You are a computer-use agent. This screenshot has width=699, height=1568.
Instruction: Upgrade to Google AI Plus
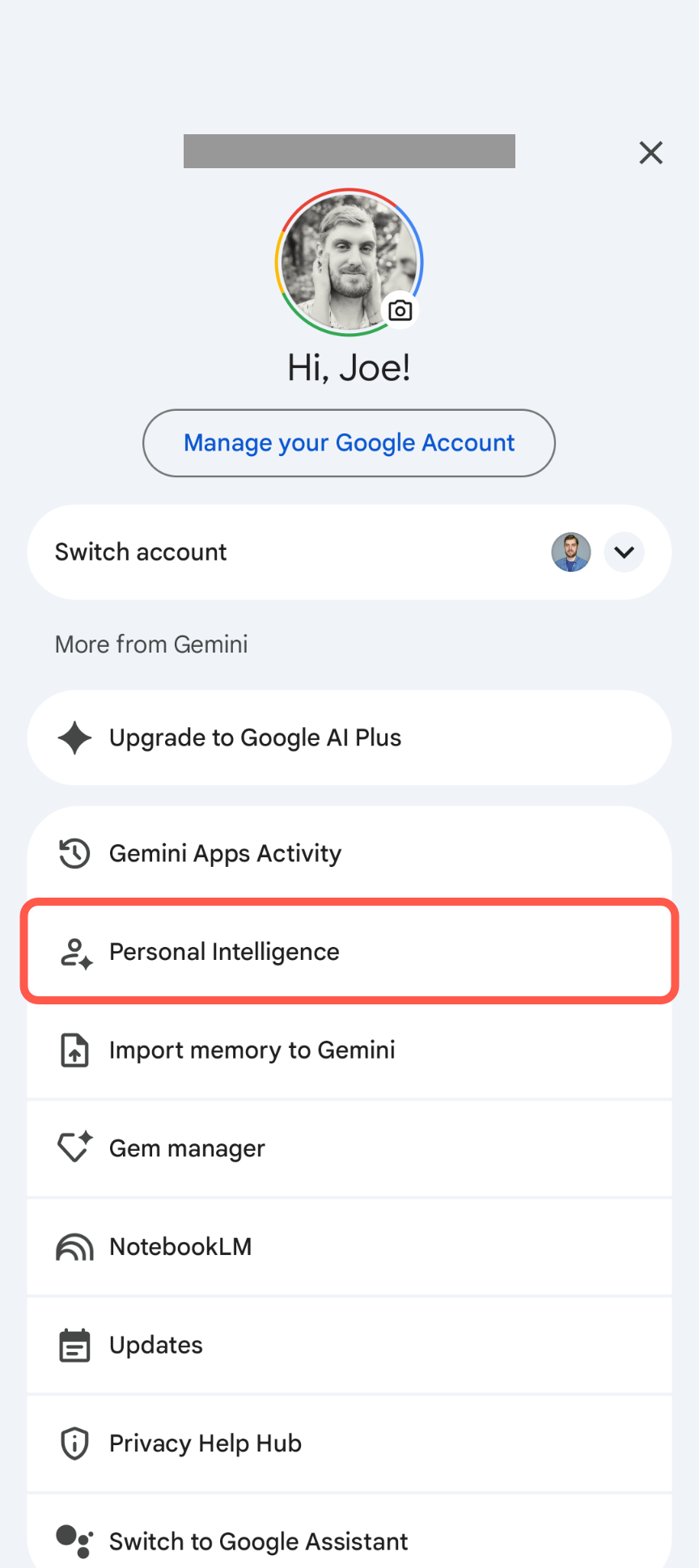pyautogui.click(x=349, y=738)
